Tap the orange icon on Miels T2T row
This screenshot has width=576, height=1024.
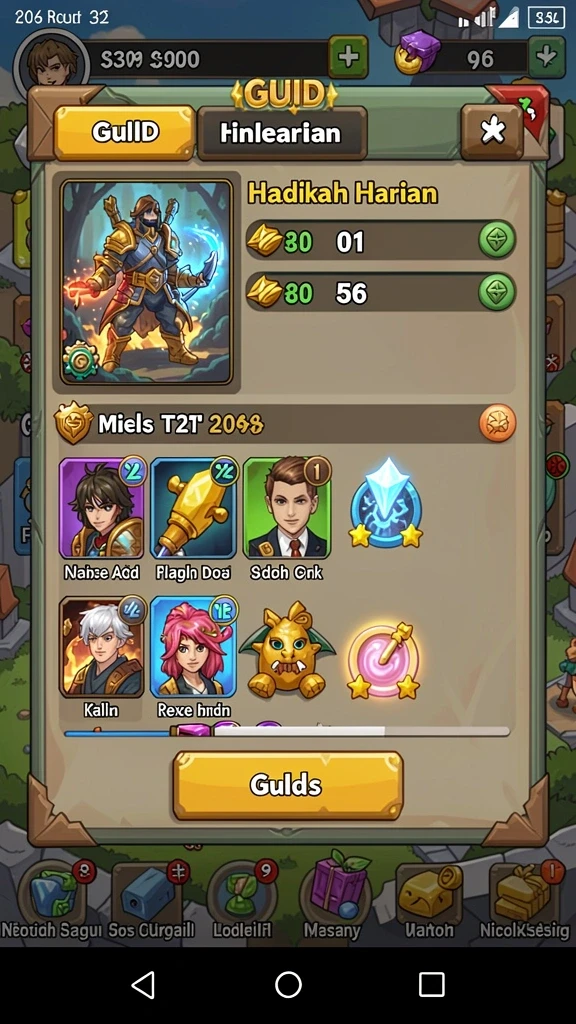pos(498,424)
